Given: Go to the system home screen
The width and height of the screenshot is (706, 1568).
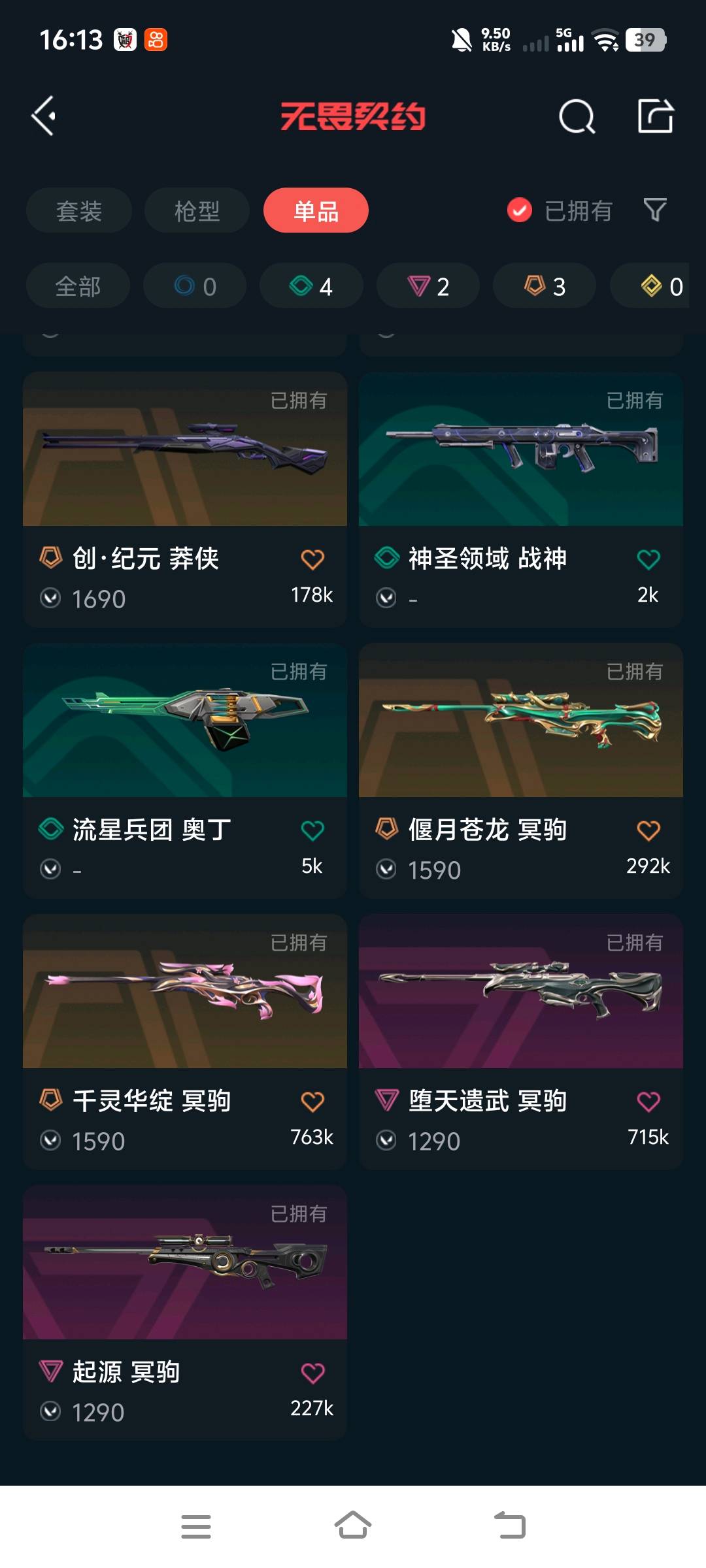Looking at the screenshot, I should (353, 1526).
